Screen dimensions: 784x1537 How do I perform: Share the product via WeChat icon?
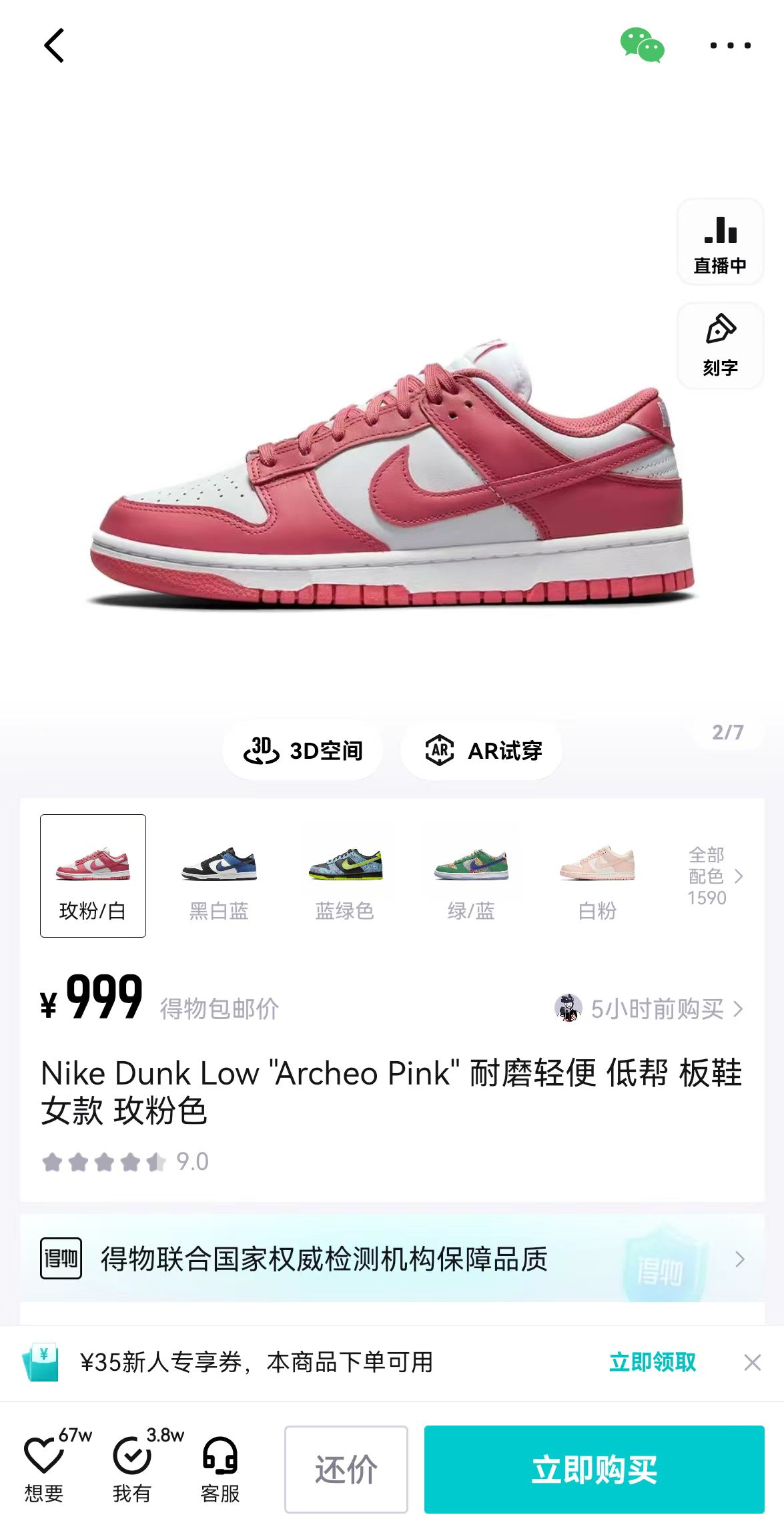pyautogui.click(x=642, y=45)
